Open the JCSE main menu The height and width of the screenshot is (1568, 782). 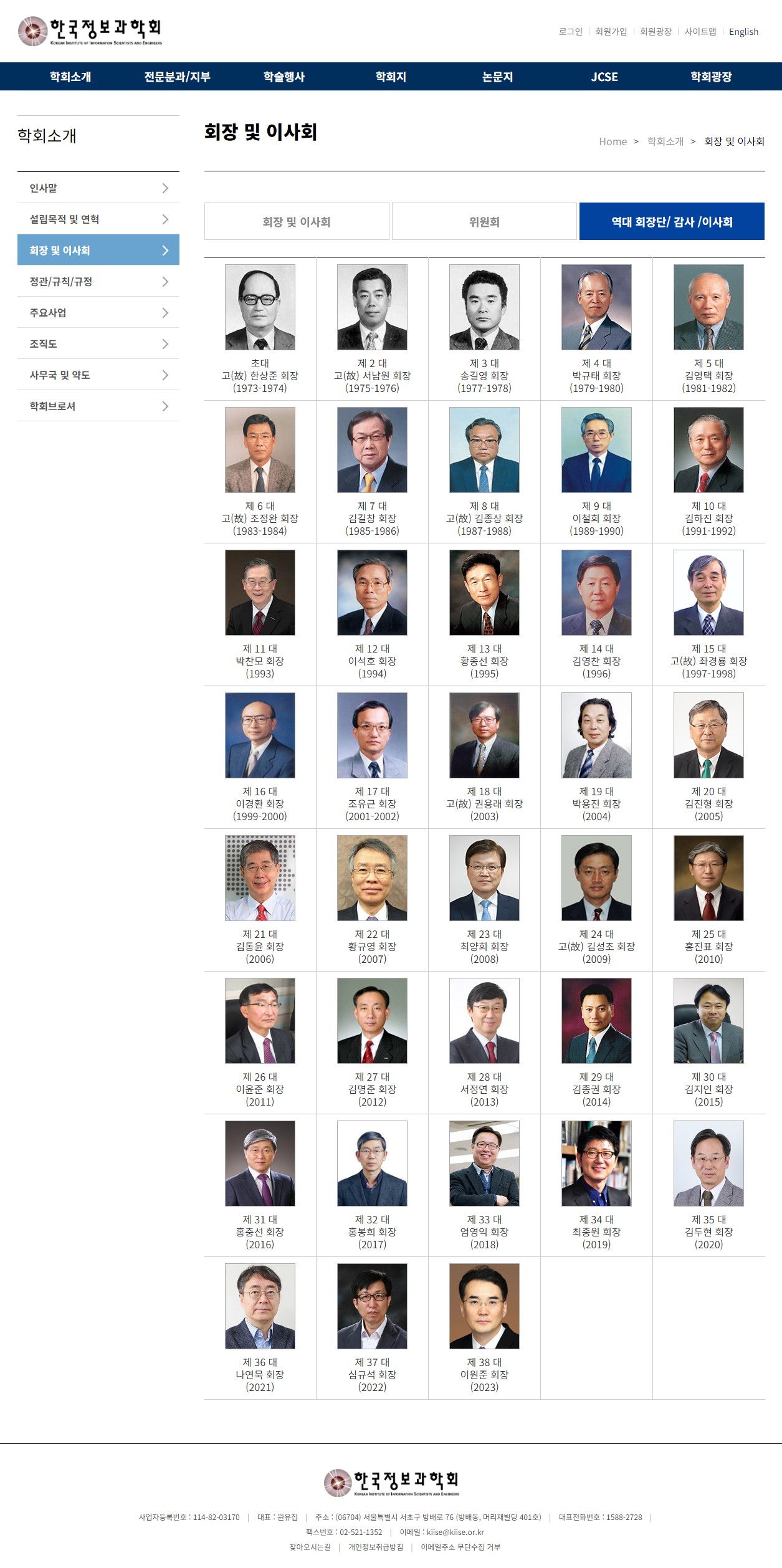click(x=604, y=77)
